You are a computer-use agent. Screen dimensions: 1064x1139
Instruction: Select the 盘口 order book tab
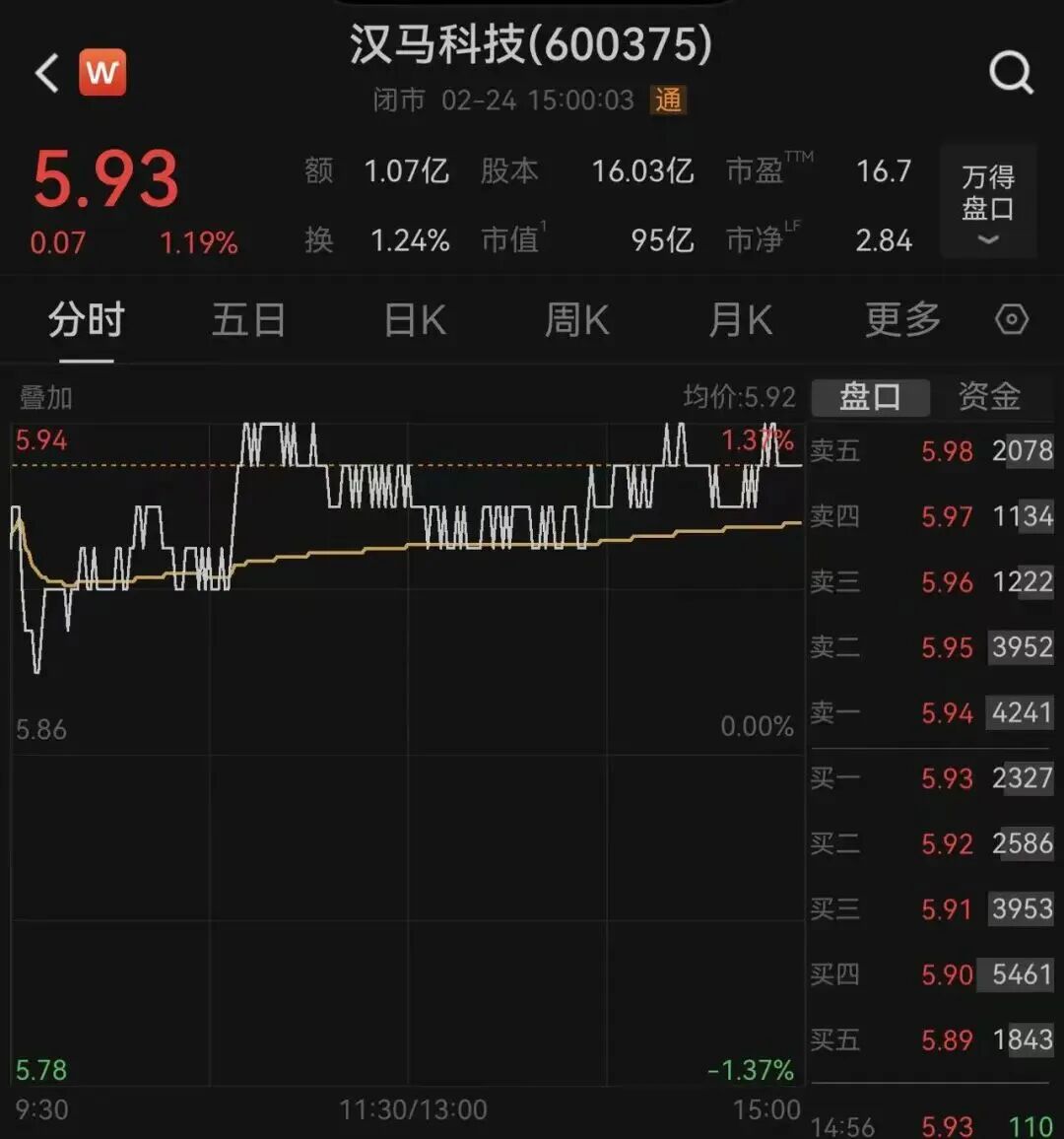870,397
